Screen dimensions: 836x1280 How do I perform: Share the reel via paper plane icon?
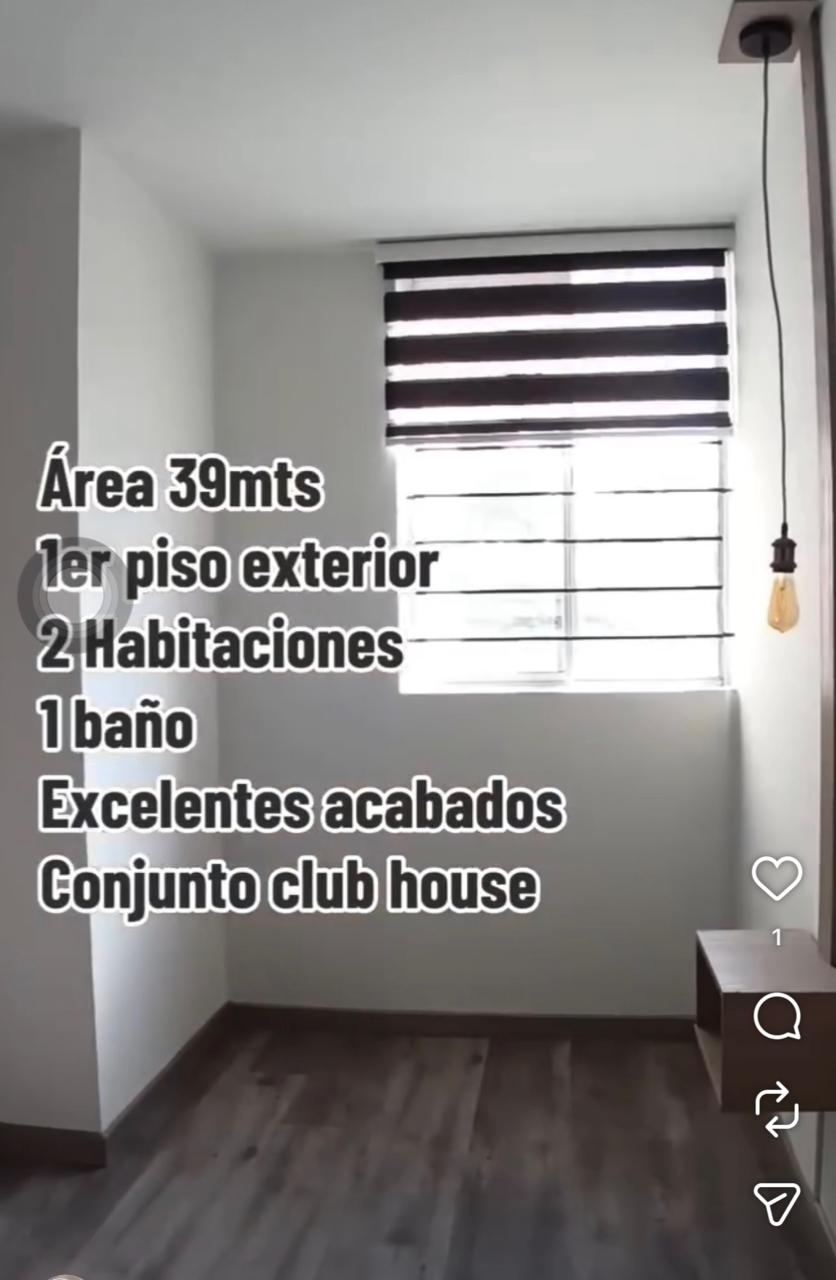tap(776, 1203)
